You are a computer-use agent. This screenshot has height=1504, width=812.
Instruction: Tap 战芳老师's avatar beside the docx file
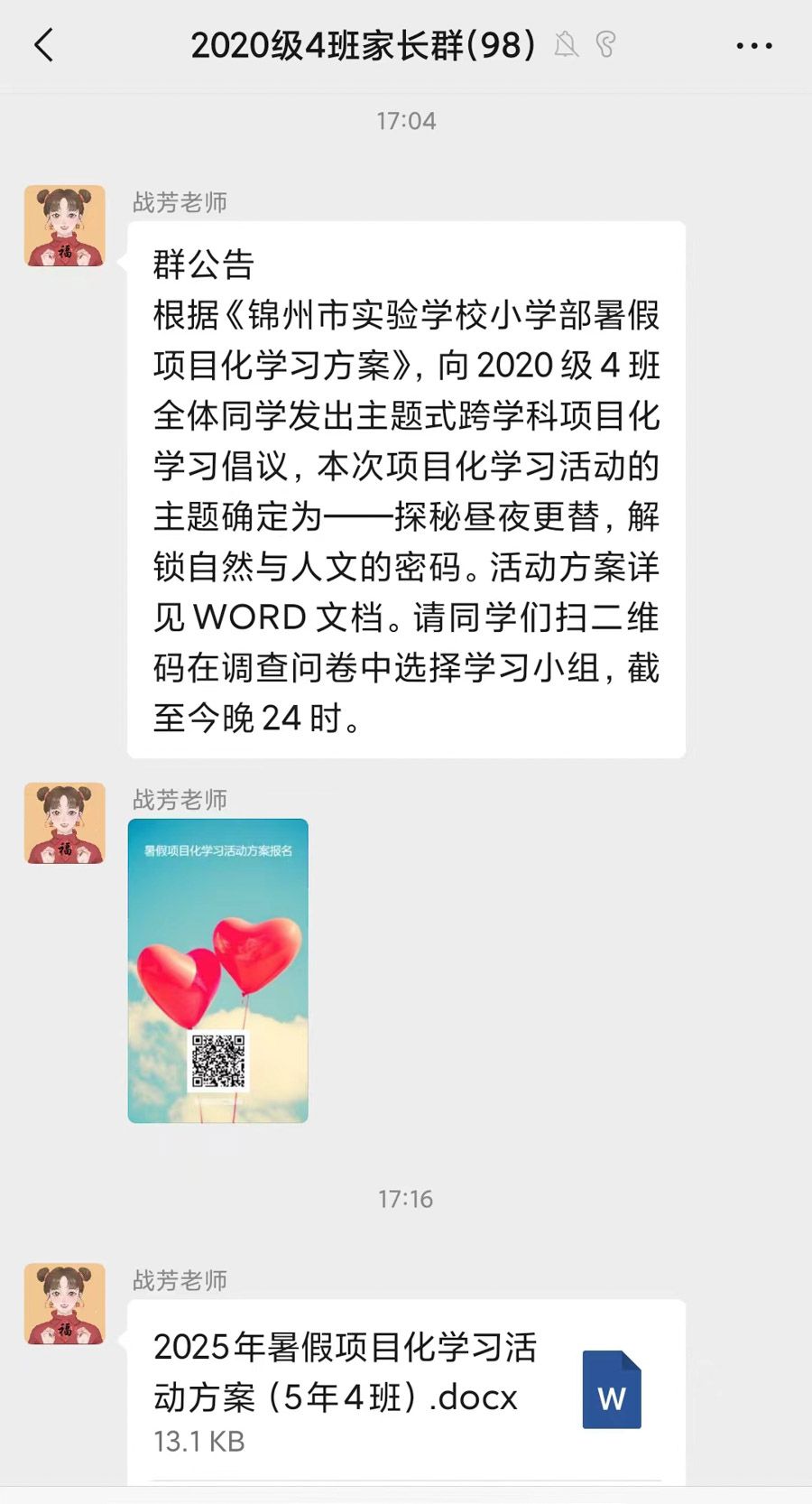coord(65,1304)
